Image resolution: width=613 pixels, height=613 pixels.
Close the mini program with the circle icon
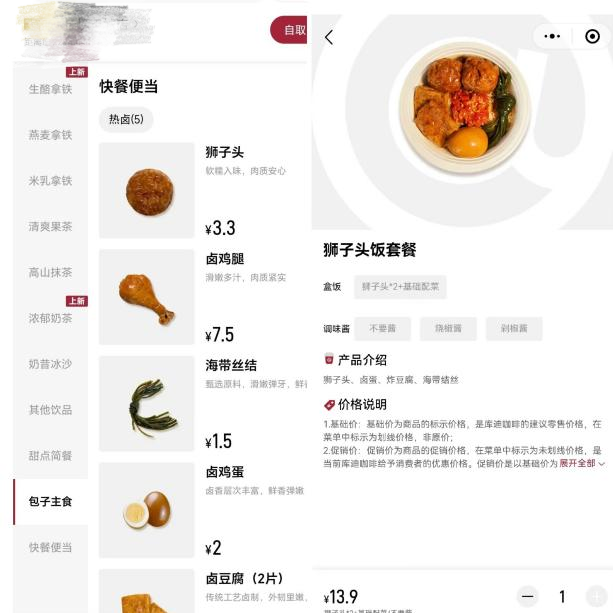[x=592, y=36]
